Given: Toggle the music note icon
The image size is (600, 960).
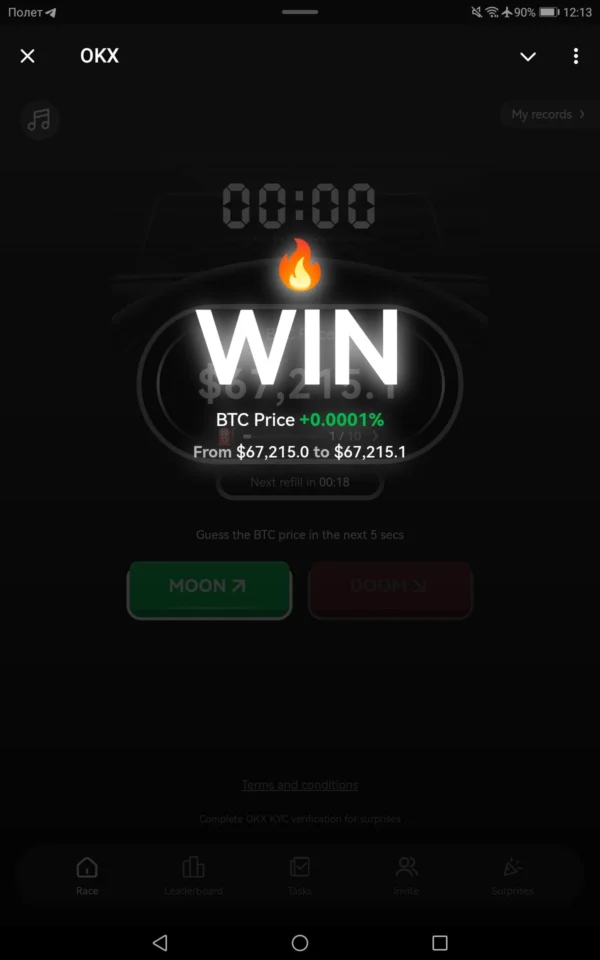Looking at the screenshot, I should point(40,119).
